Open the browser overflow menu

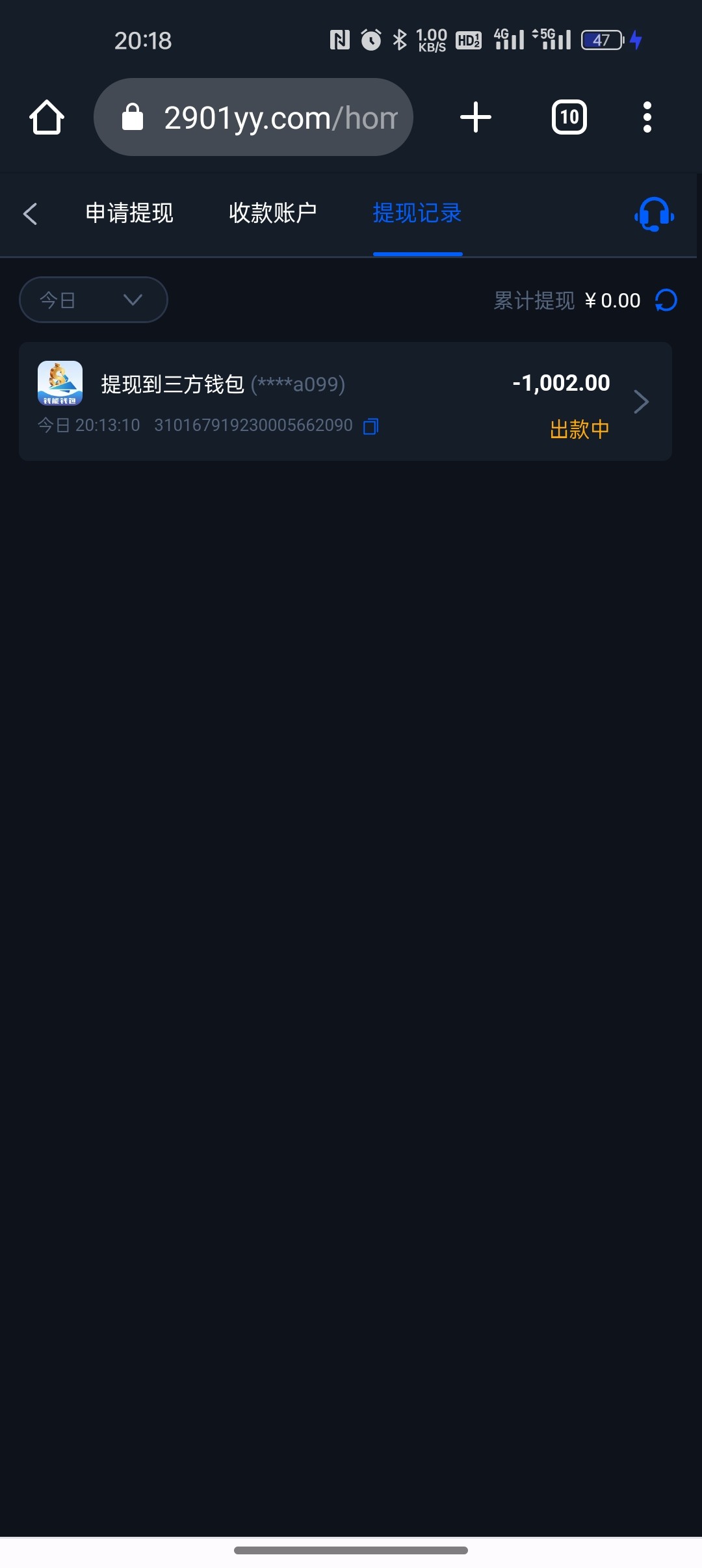[x=647, y=118]
